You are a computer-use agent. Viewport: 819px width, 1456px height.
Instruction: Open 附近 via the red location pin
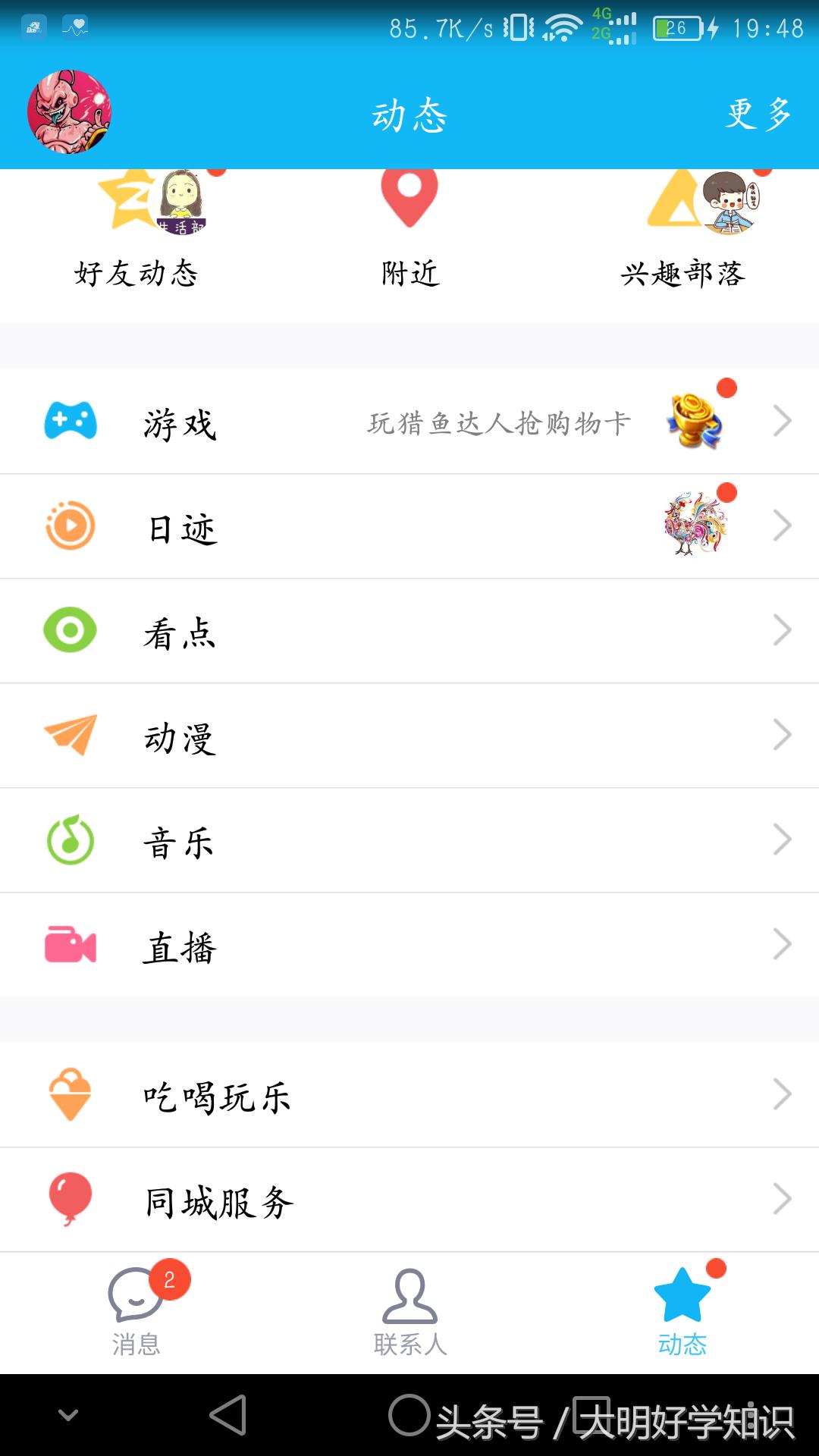tap(409, 199)
